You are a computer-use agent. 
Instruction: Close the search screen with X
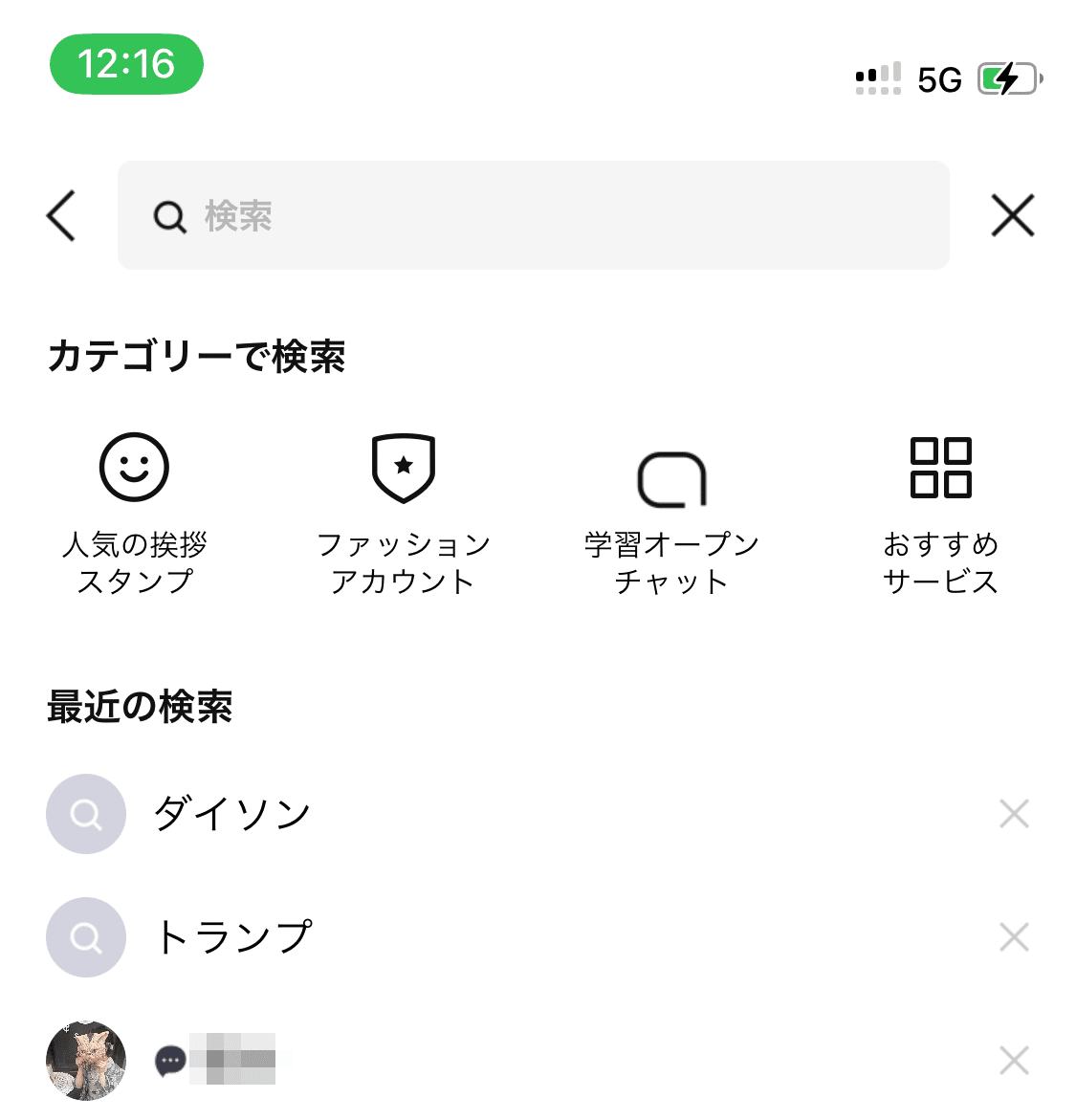click(1013, 215)
